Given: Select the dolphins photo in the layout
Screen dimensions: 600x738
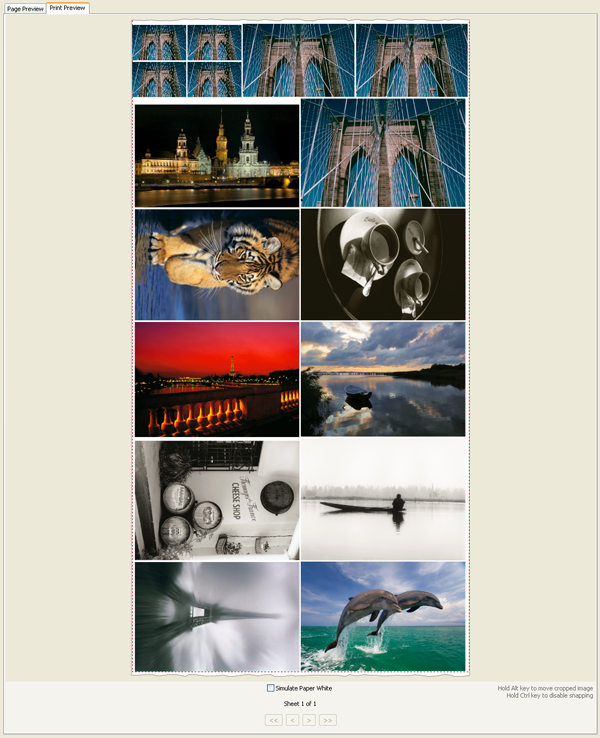Looking at the screenshot, I should [383, 616].
